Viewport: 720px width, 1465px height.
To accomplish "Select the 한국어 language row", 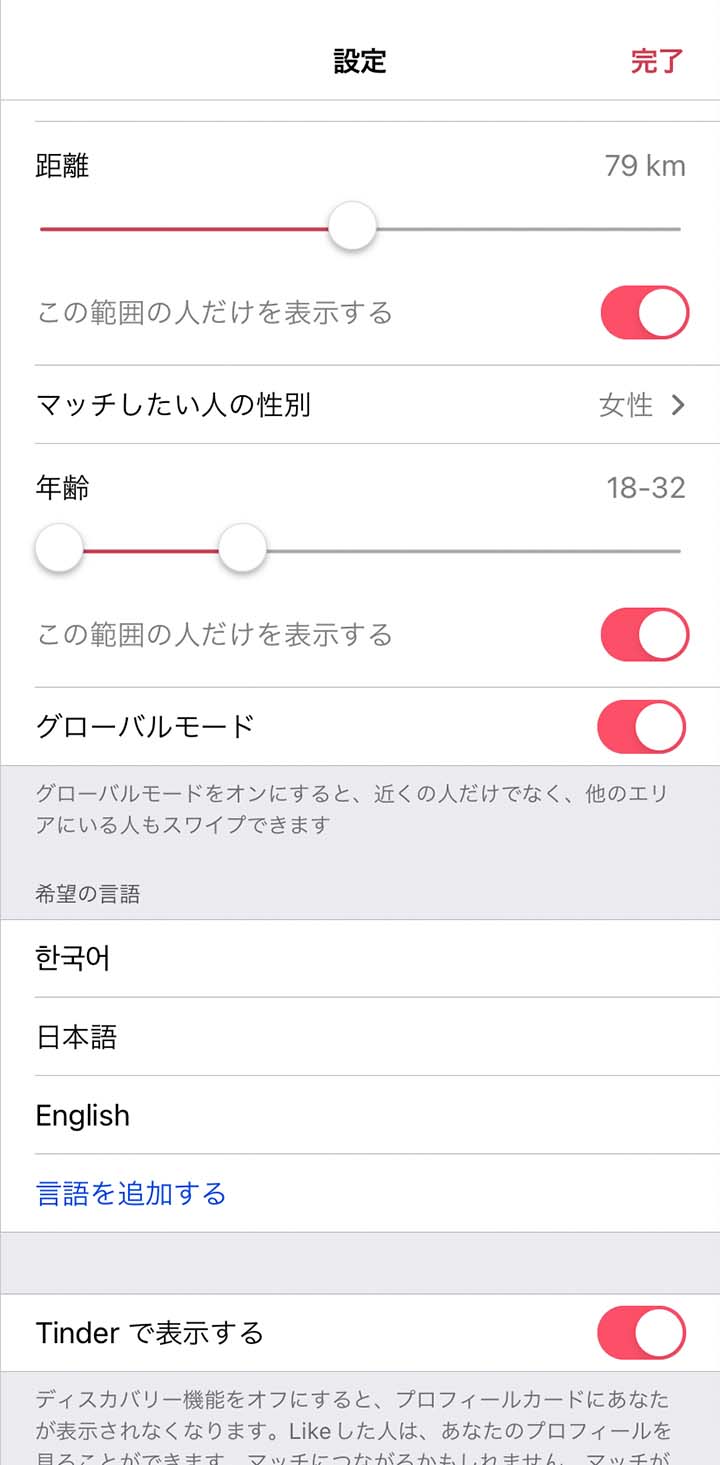I will click(x=360, y=958).
